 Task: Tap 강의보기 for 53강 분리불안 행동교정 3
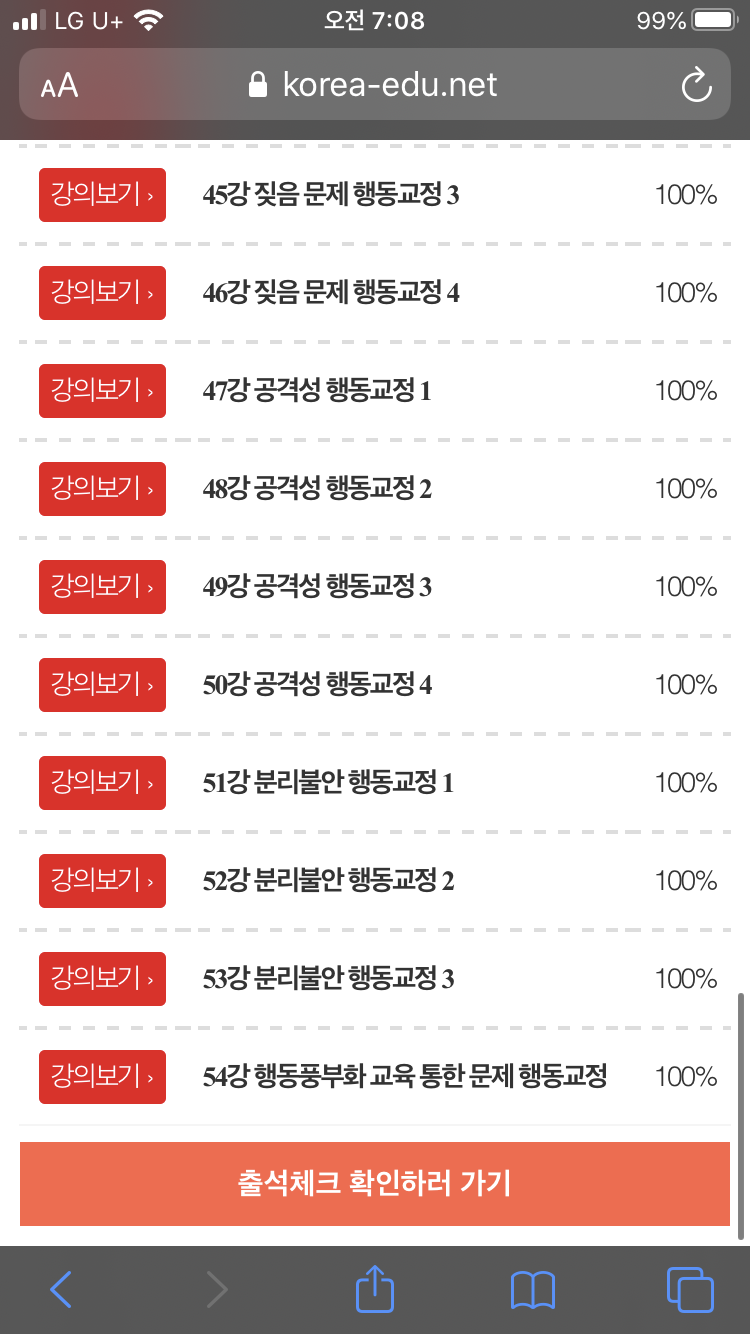tap(102, 978)
